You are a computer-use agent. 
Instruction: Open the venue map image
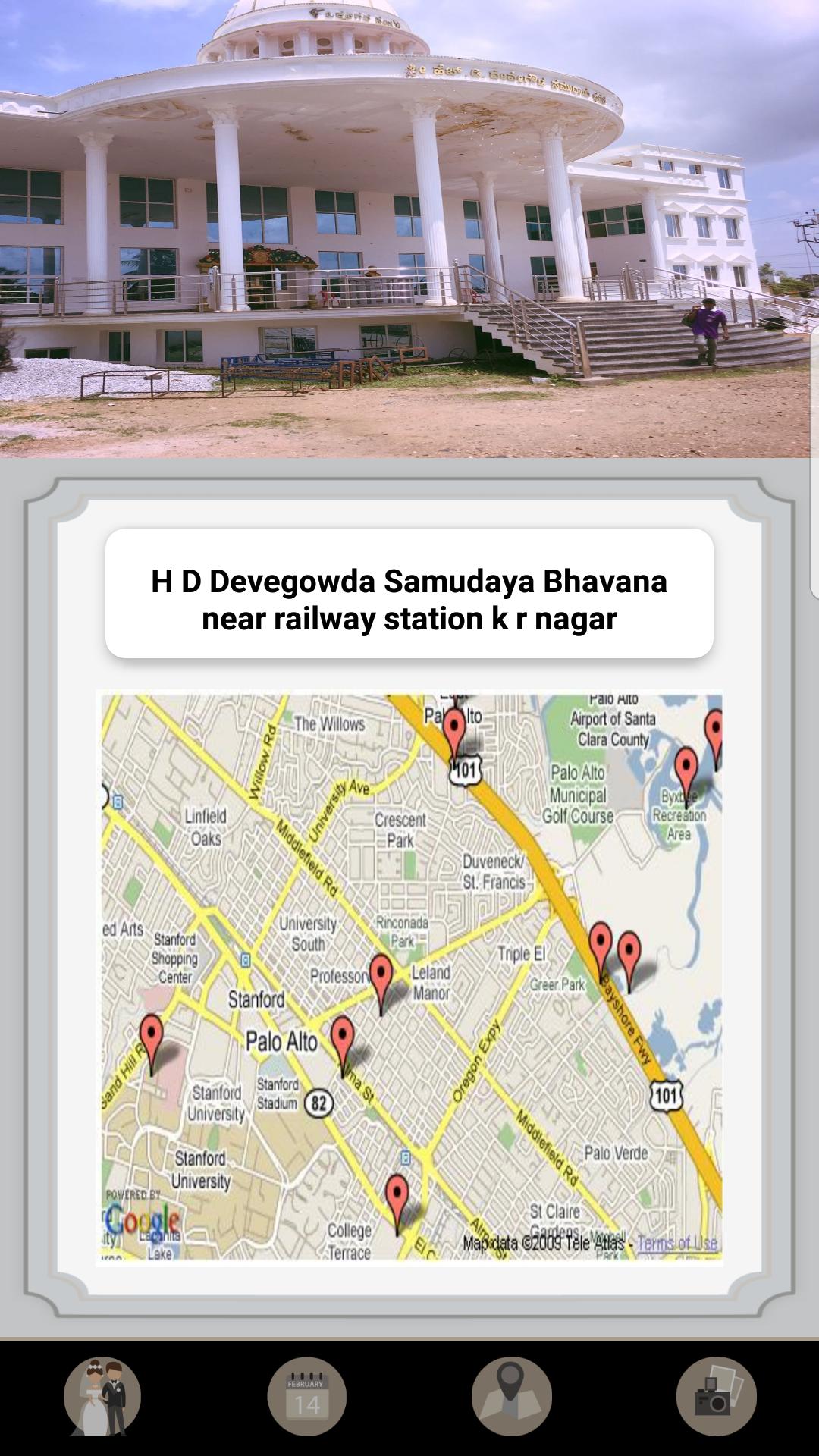[410, 977]
